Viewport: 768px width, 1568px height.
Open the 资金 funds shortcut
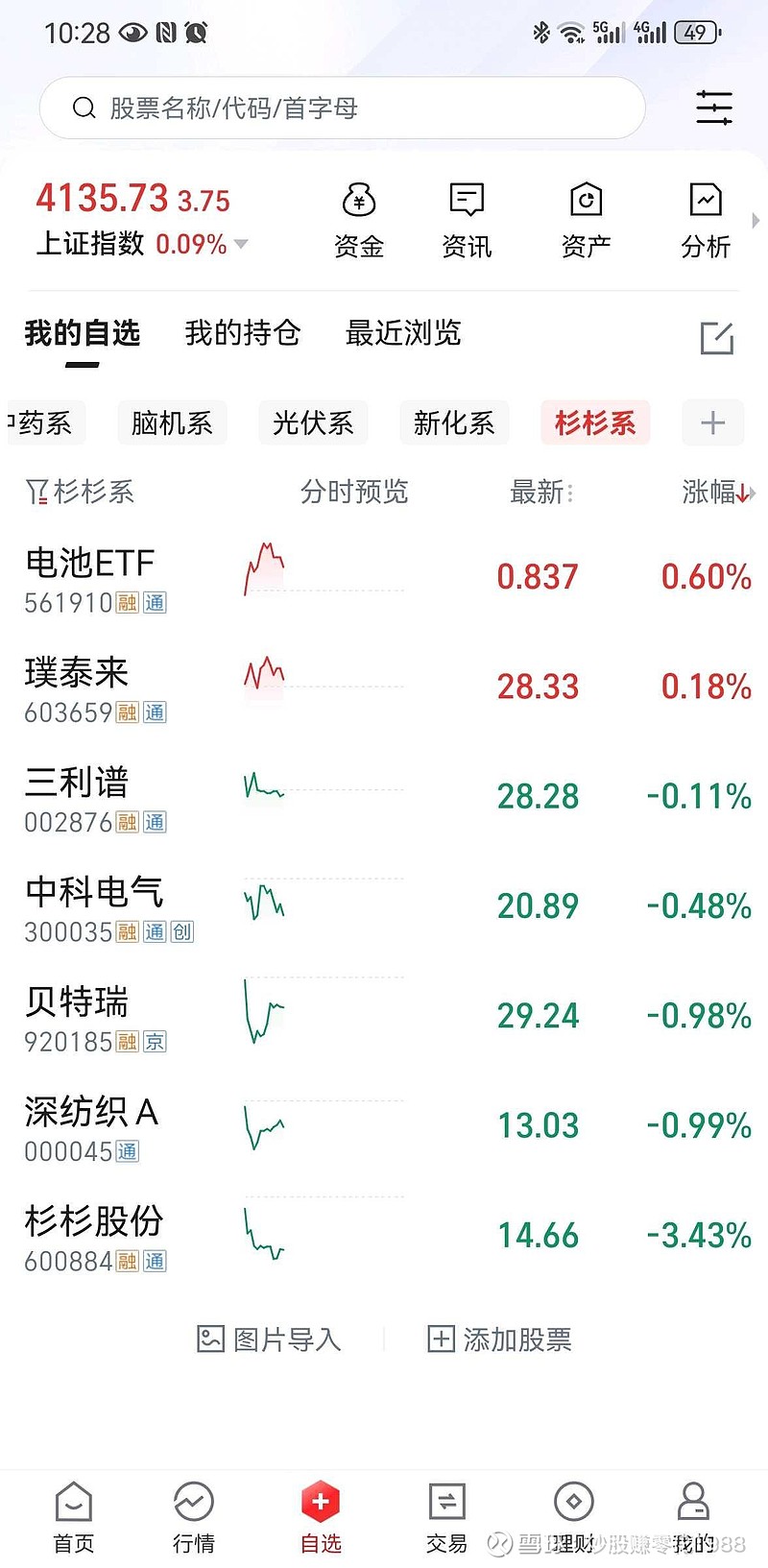[x=359, y=221]
